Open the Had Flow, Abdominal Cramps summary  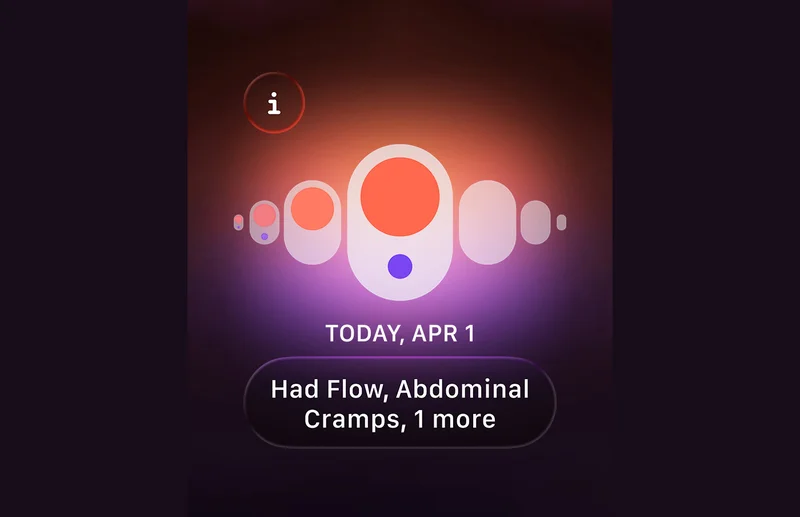point(400,403)
